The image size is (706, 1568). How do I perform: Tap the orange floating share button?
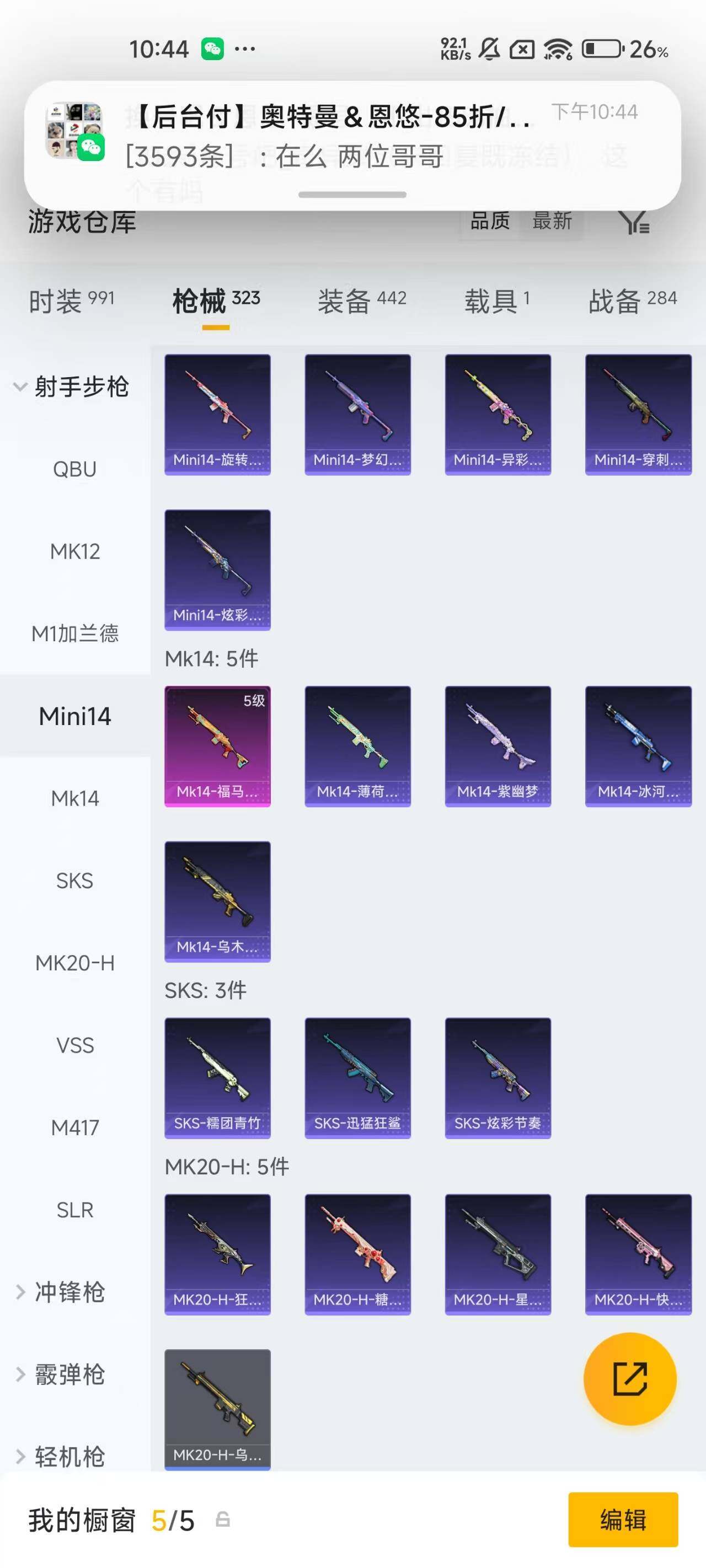point(630,1379)
